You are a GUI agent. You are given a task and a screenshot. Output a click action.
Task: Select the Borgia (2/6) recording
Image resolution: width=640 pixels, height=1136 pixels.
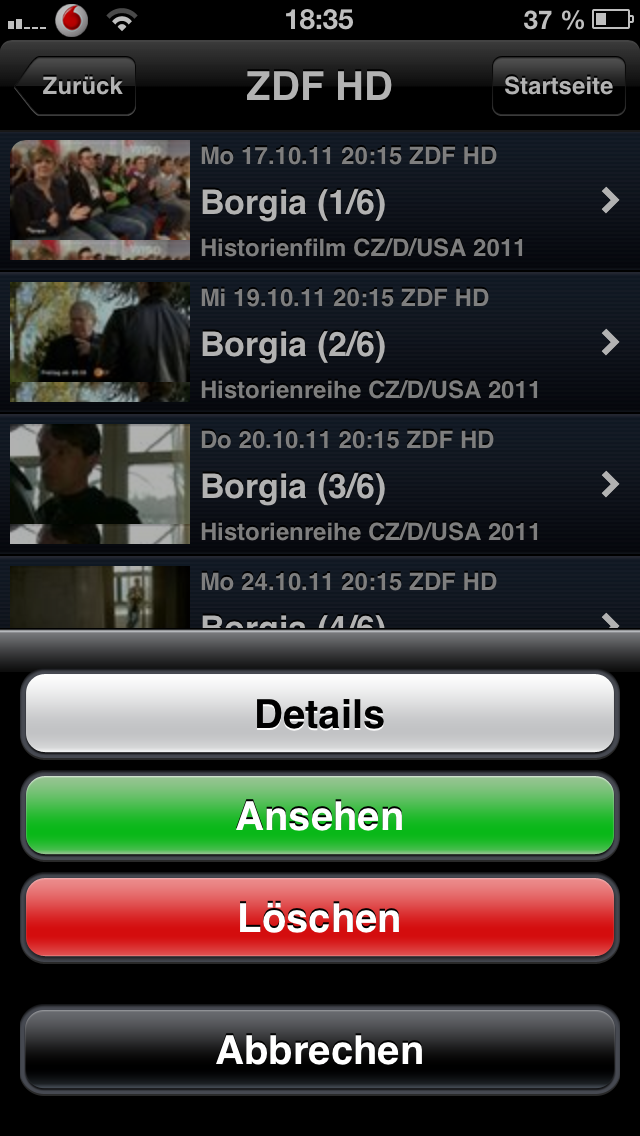point(320,344)
